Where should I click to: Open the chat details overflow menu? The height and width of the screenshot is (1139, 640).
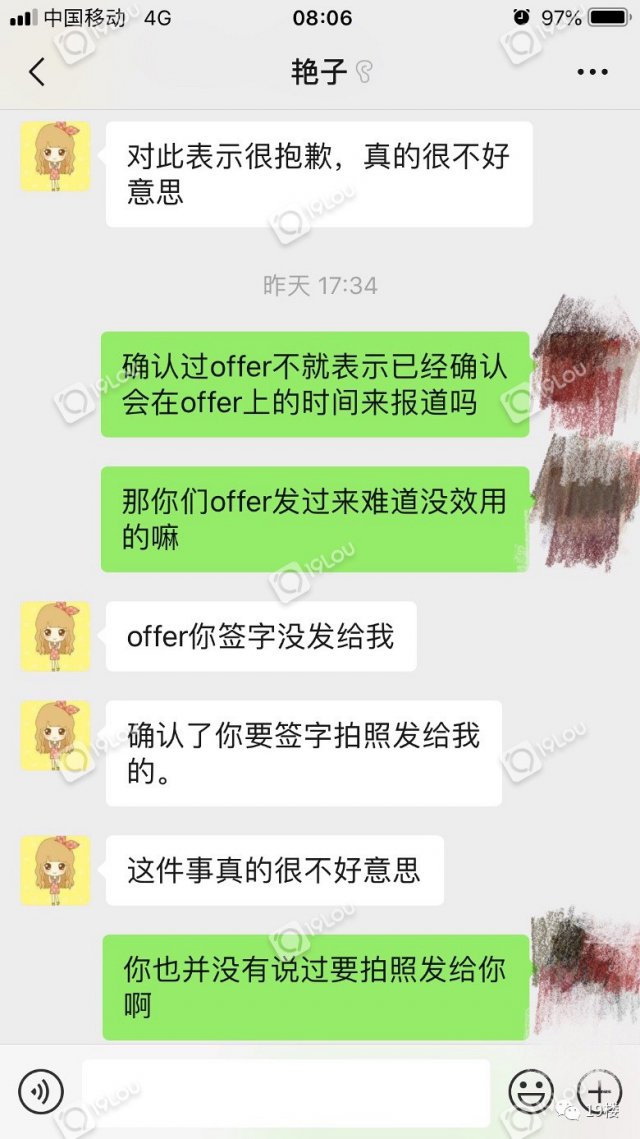[592, 72]
